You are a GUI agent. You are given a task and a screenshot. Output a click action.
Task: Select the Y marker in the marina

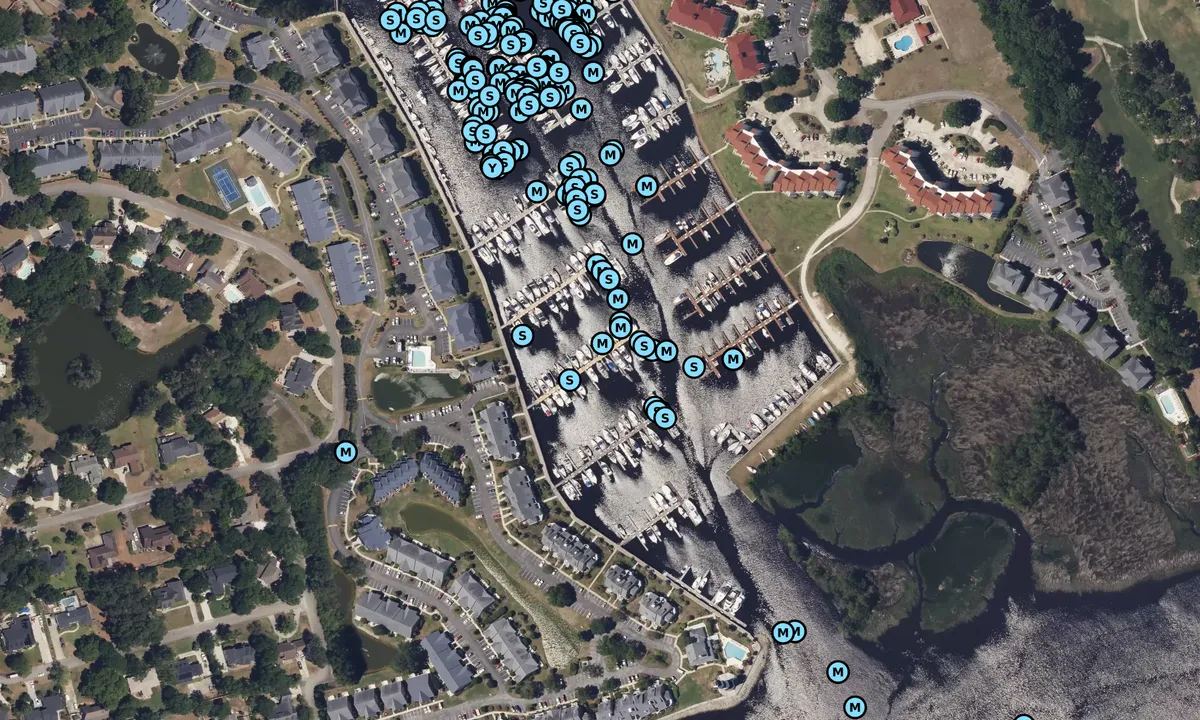coord(492,167)
